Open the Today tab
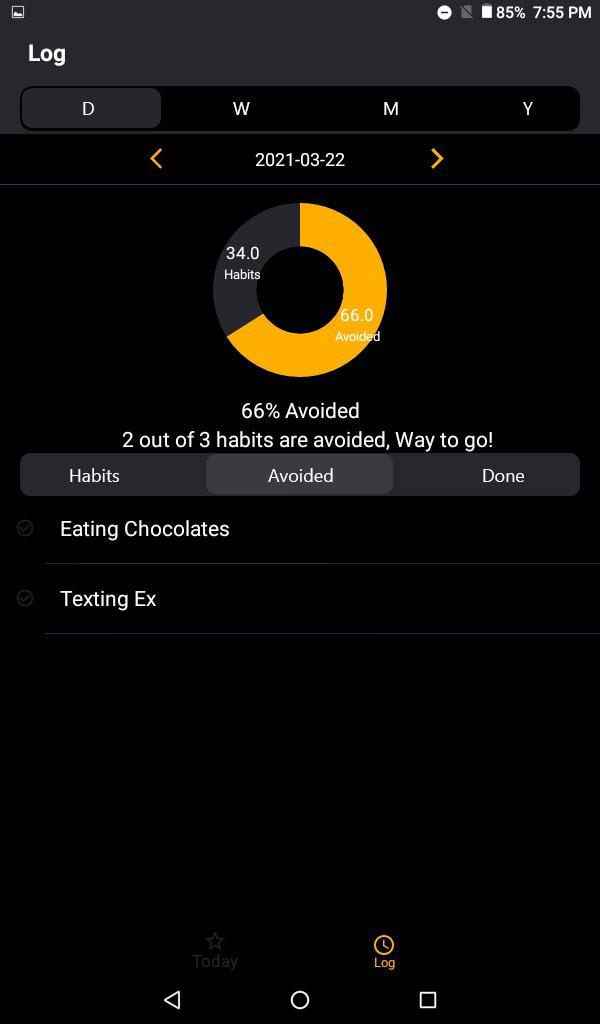The height and width of the screenshot is (1024, 600). 215,951
